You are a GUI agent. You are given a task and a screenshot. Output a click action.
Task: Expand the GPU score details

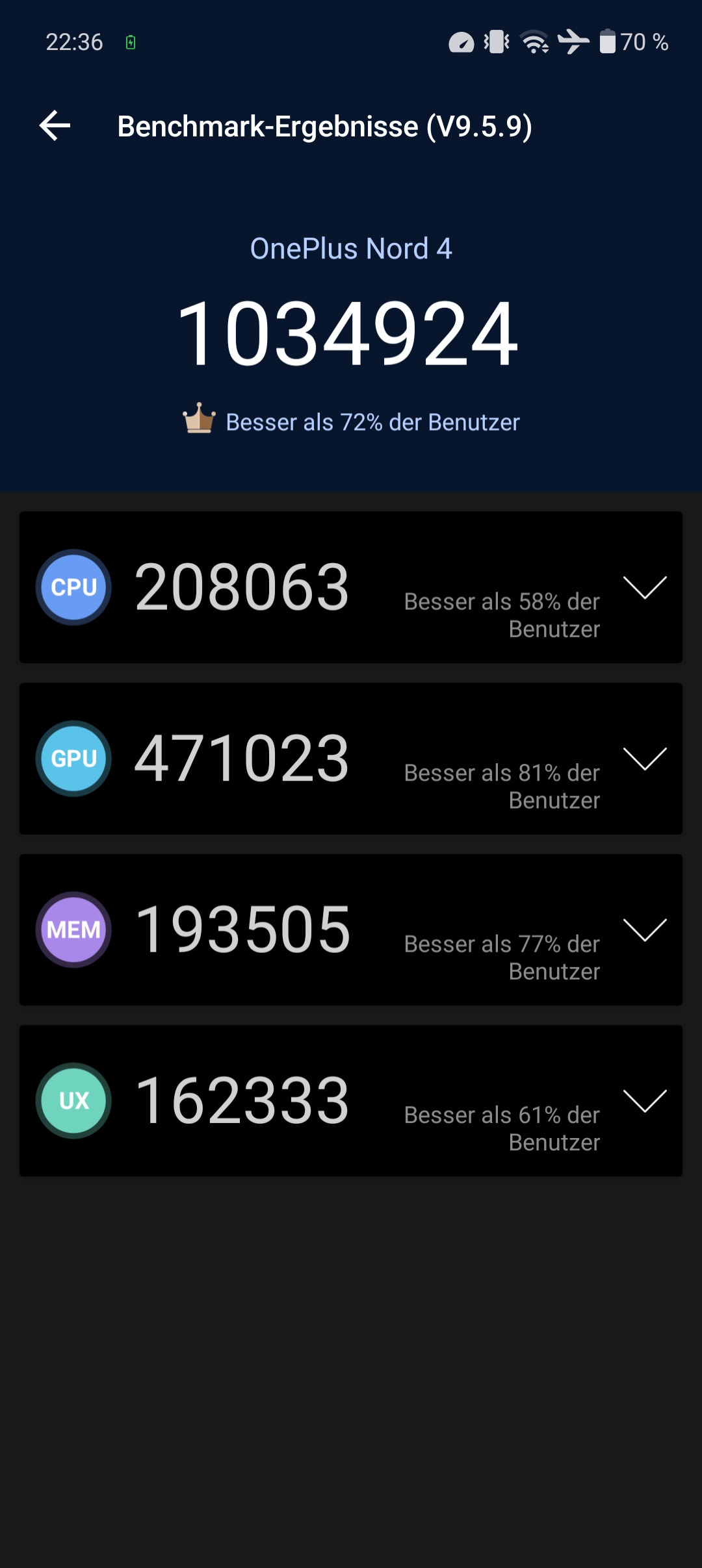tap(645, 758)
